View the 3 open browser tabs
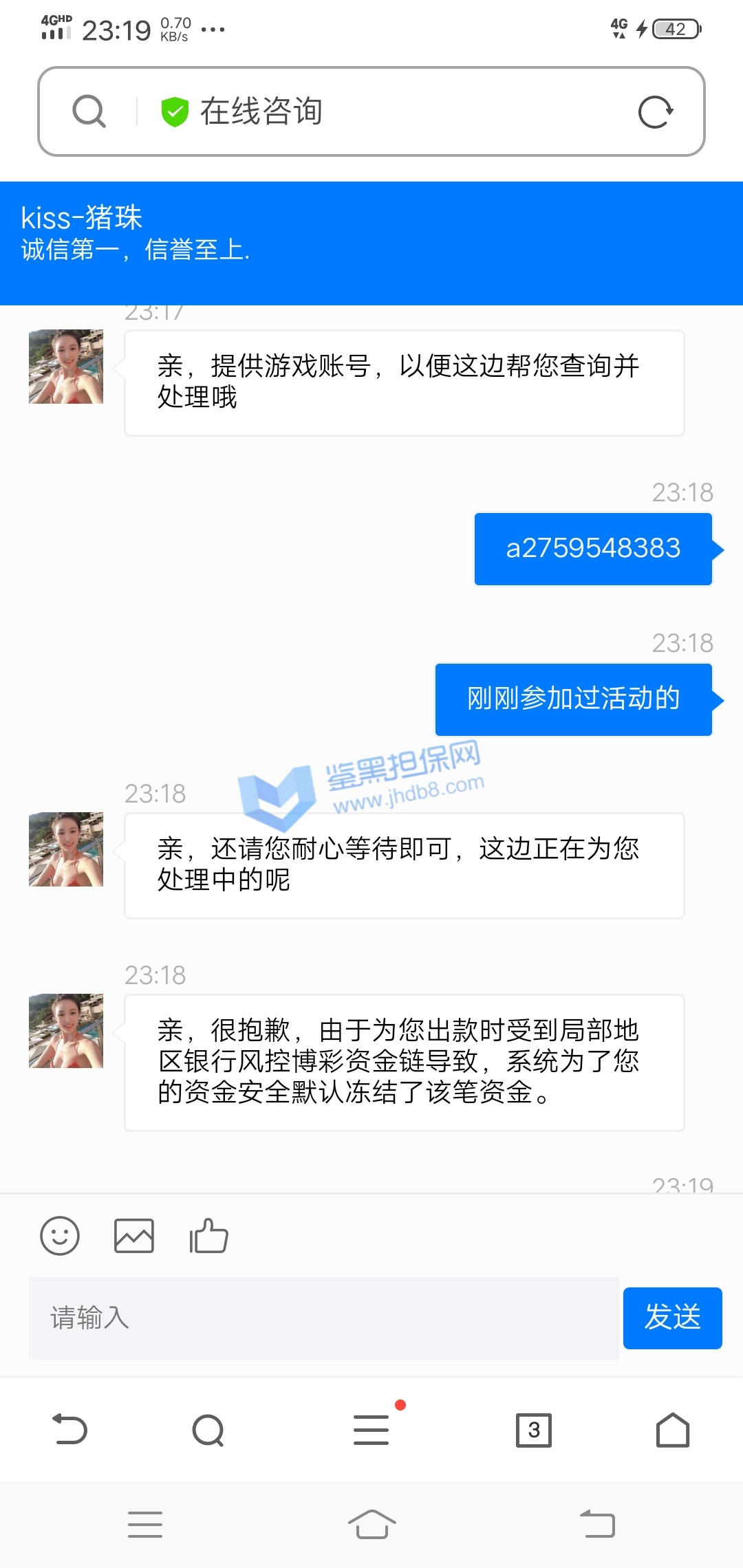The image size is (743, 1568). 534,1430
